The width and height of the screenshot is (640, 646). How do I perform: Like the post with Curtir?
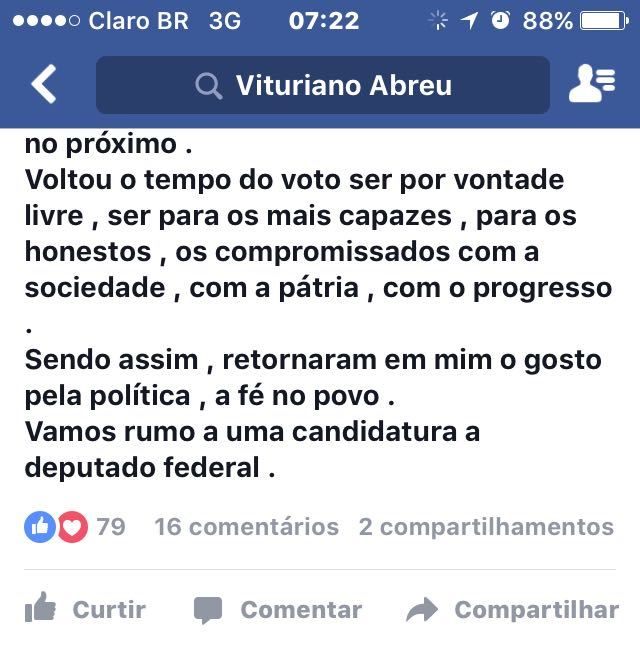pyautogui.click(x=85, y=609)
